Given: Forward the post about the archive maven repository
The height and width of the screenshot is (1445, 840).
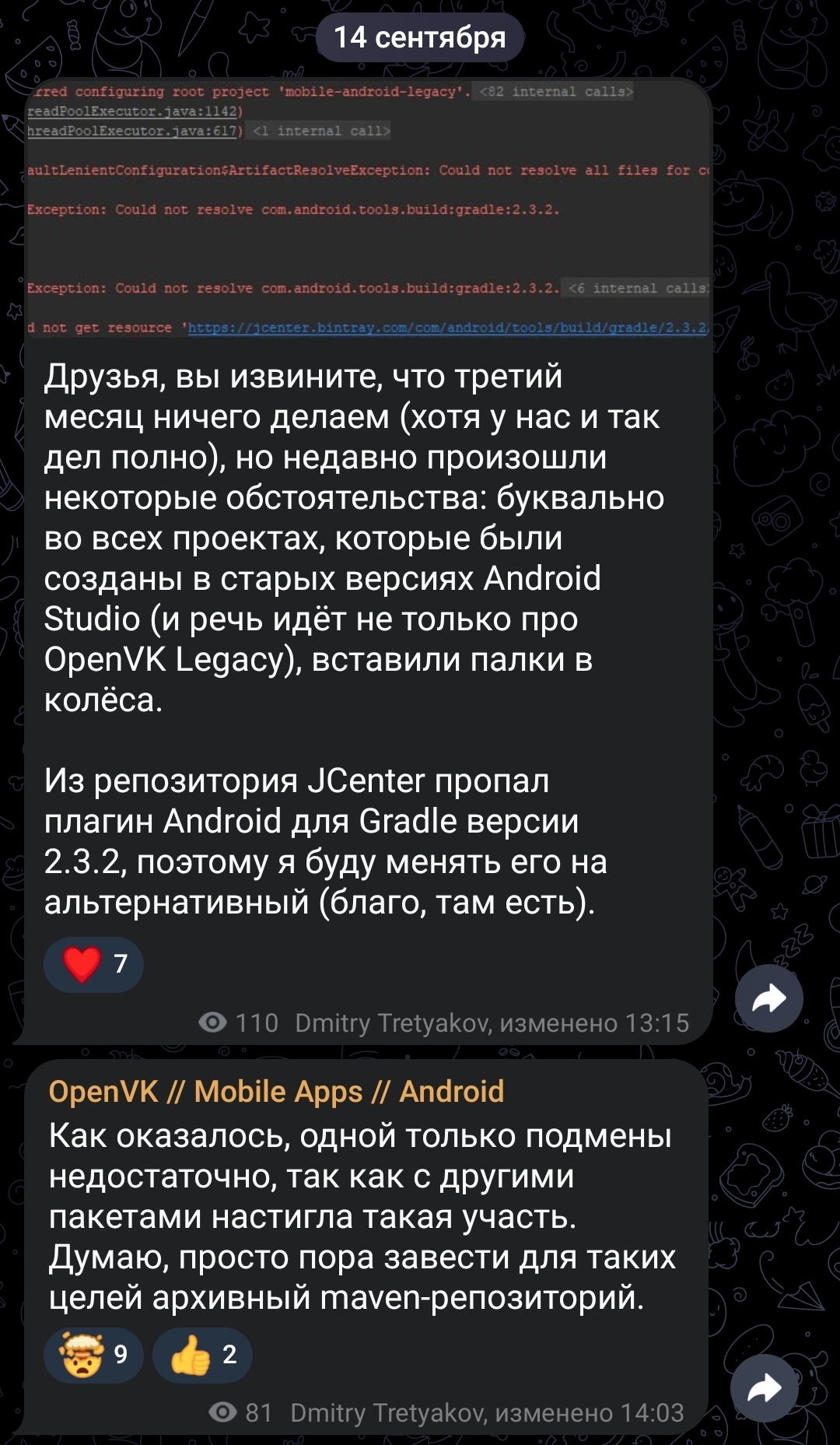Looking at the screenshot, I should pyautogui.click(x=764, y=1388).
